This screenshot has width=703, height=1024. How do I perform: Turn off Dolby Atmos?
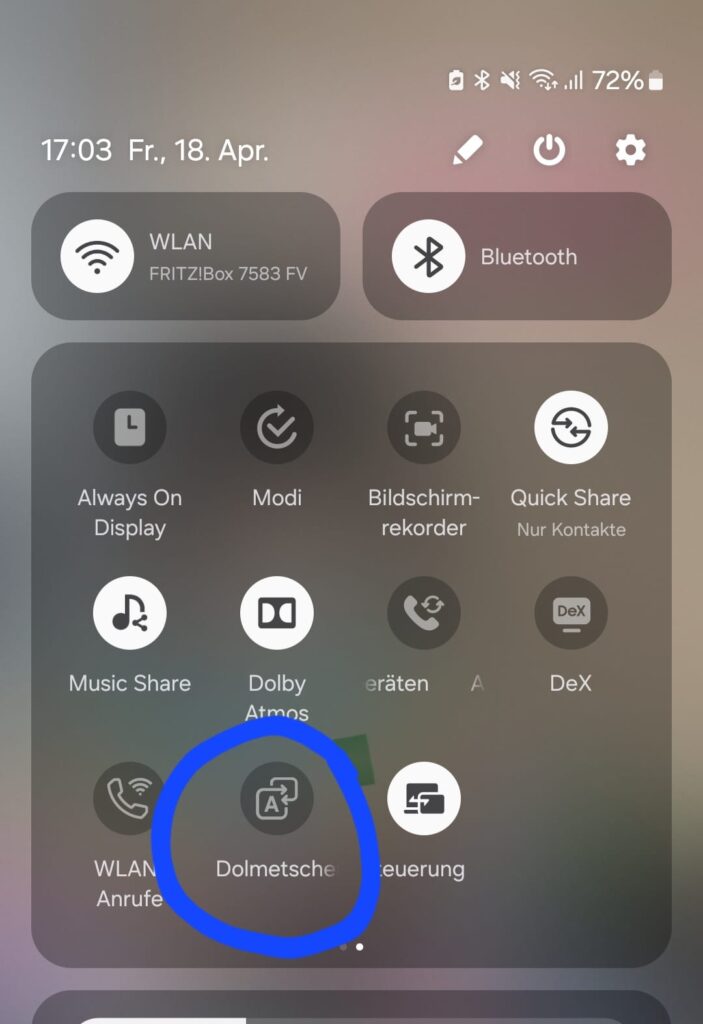277,613
